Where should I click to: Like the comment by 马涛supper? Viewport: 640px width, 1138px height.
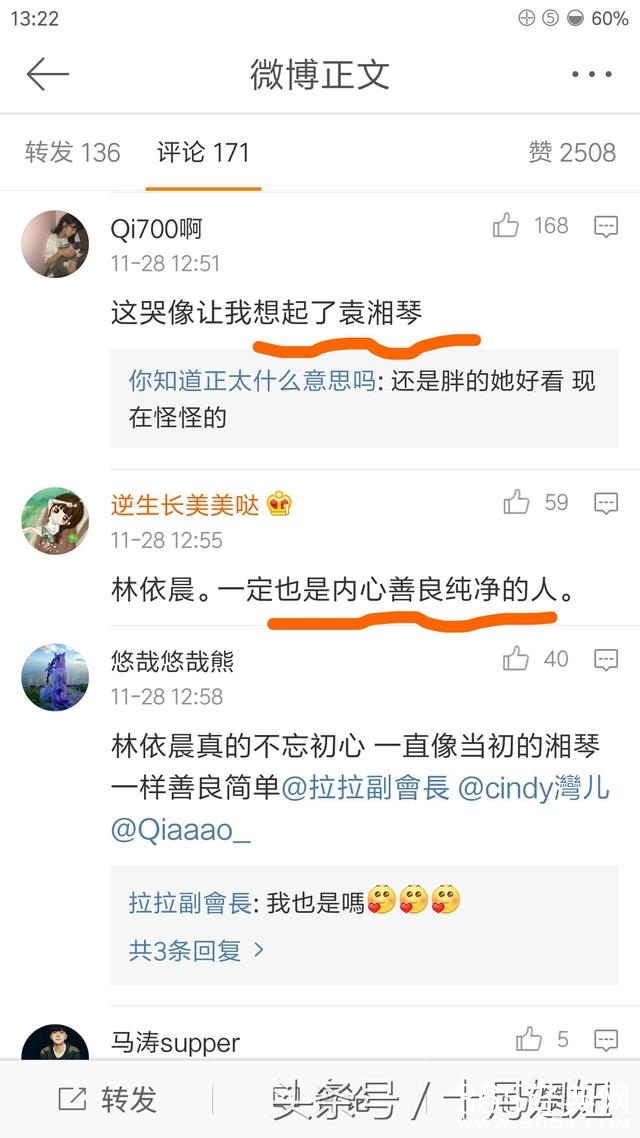pos(529,1040)
